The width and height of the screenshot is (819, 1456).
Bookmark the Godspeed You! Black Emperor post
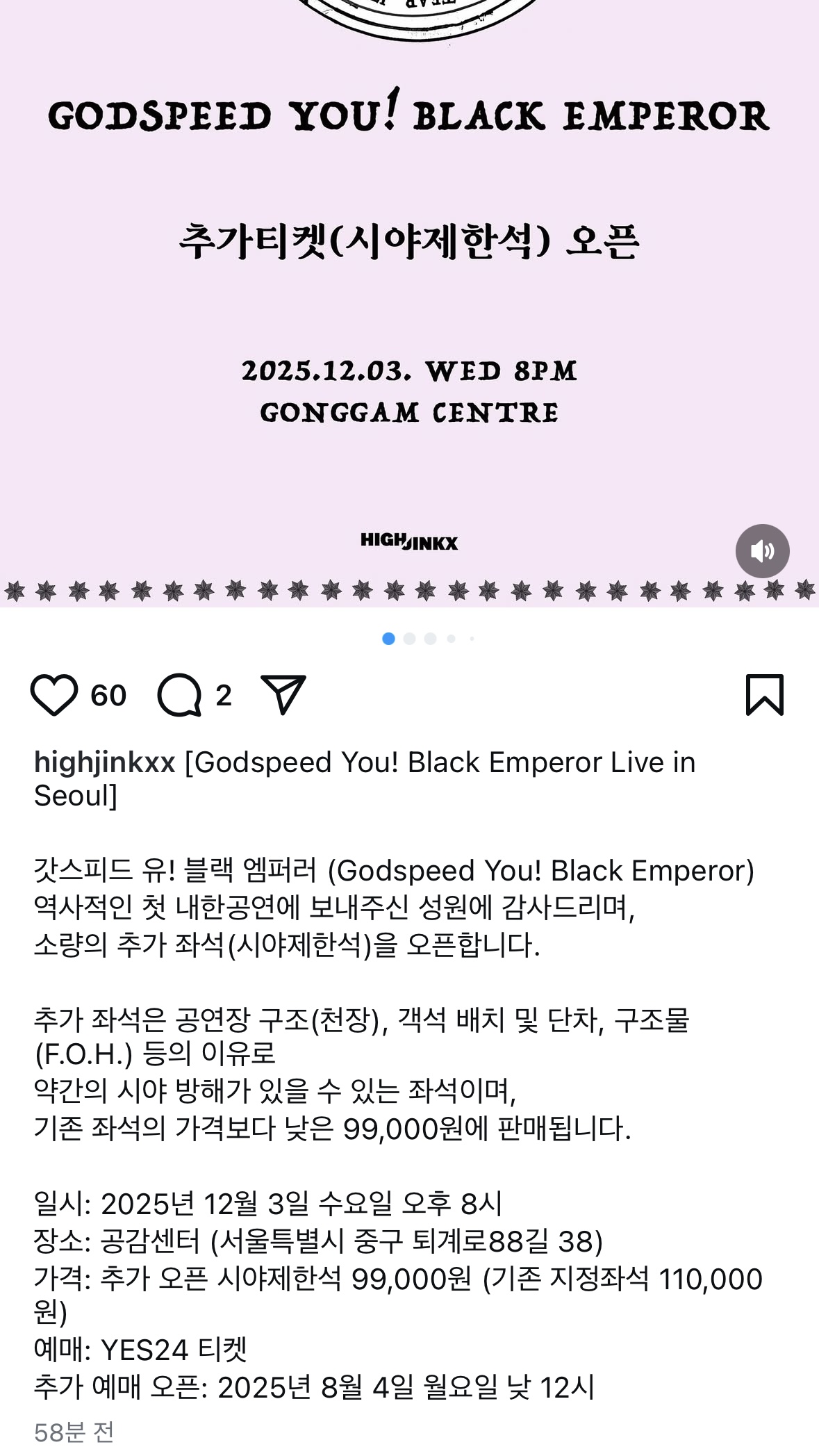765,694
